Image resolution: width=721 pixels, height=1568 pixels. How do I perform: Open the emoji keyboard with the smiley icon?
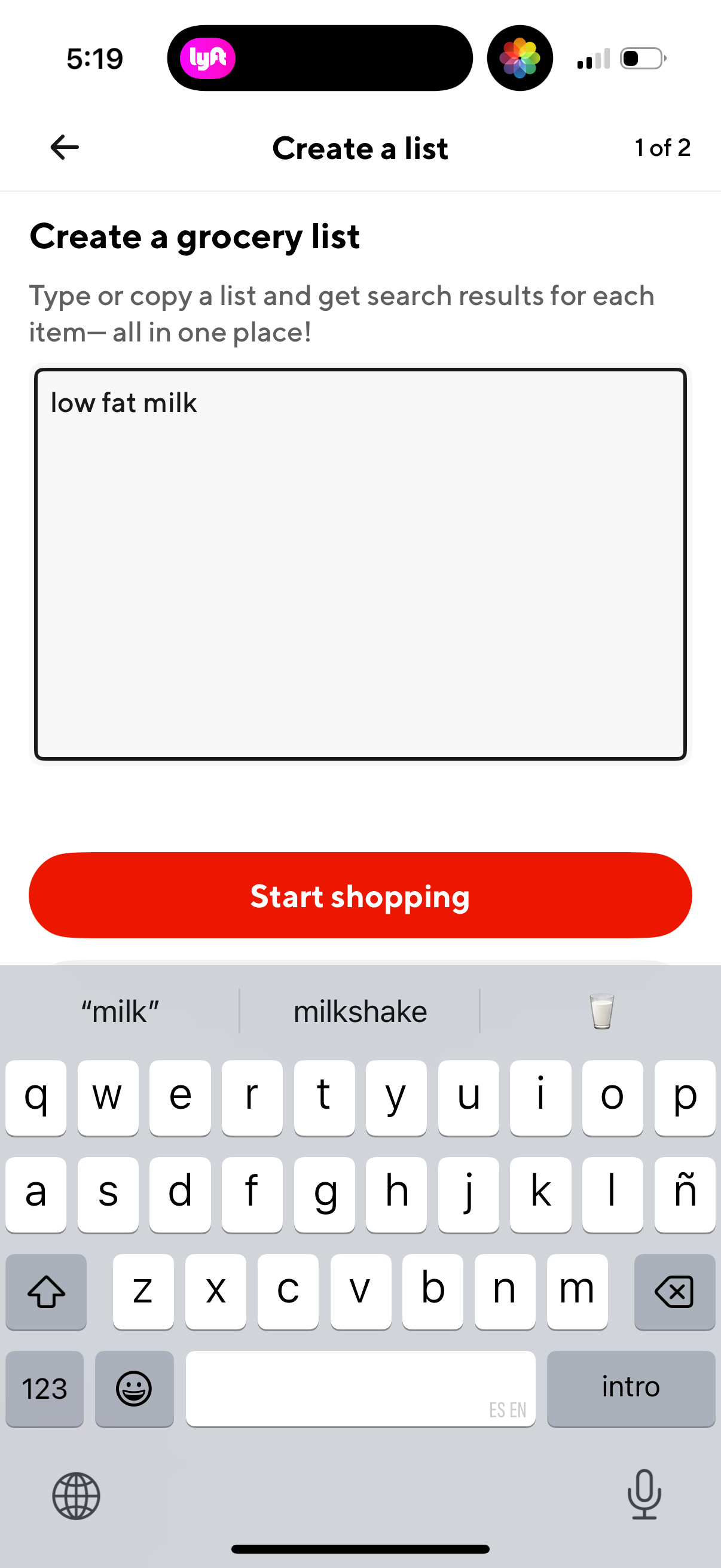pyautogui.click(x=135, y=1389)
